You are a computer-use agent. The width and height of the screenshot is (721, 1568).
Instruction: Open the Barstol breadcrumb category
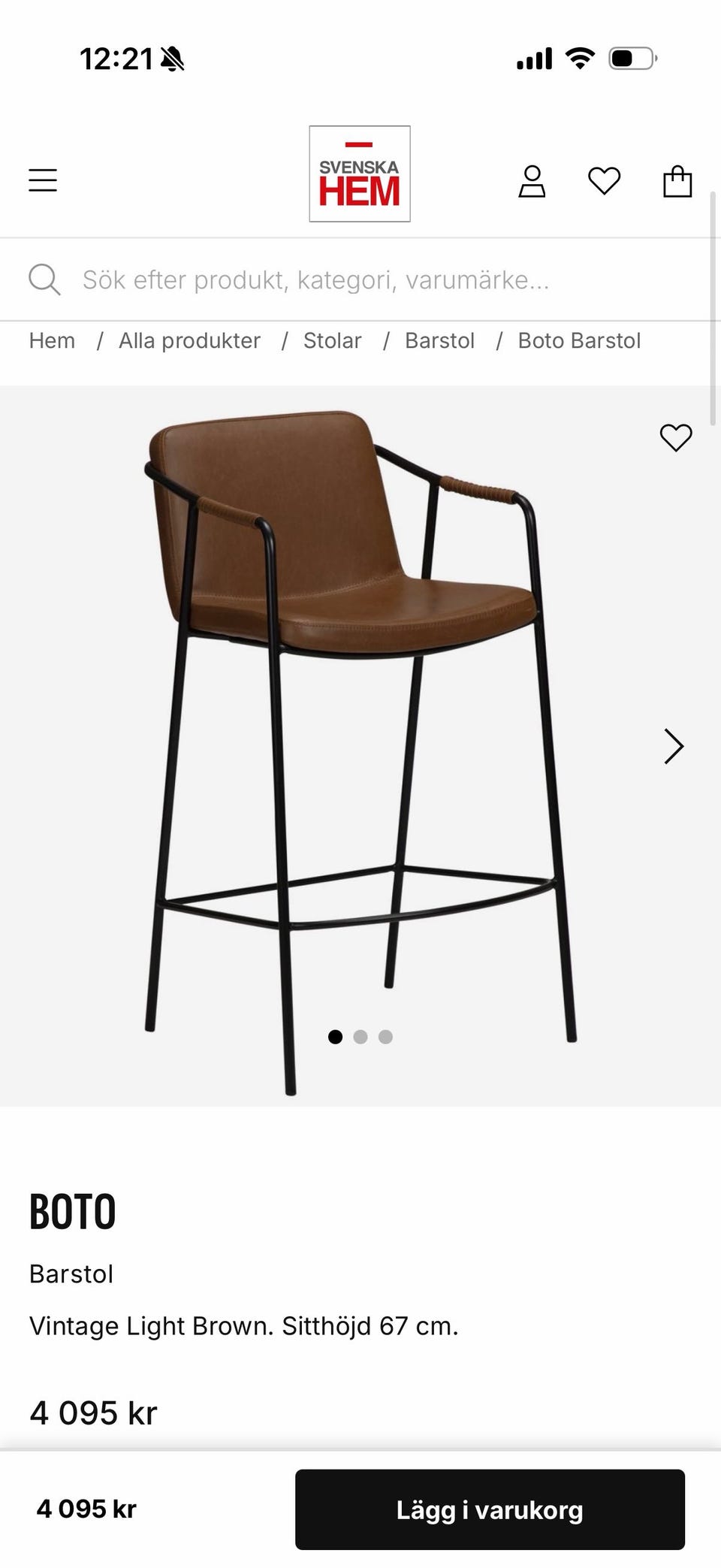(x=439, y=341)
